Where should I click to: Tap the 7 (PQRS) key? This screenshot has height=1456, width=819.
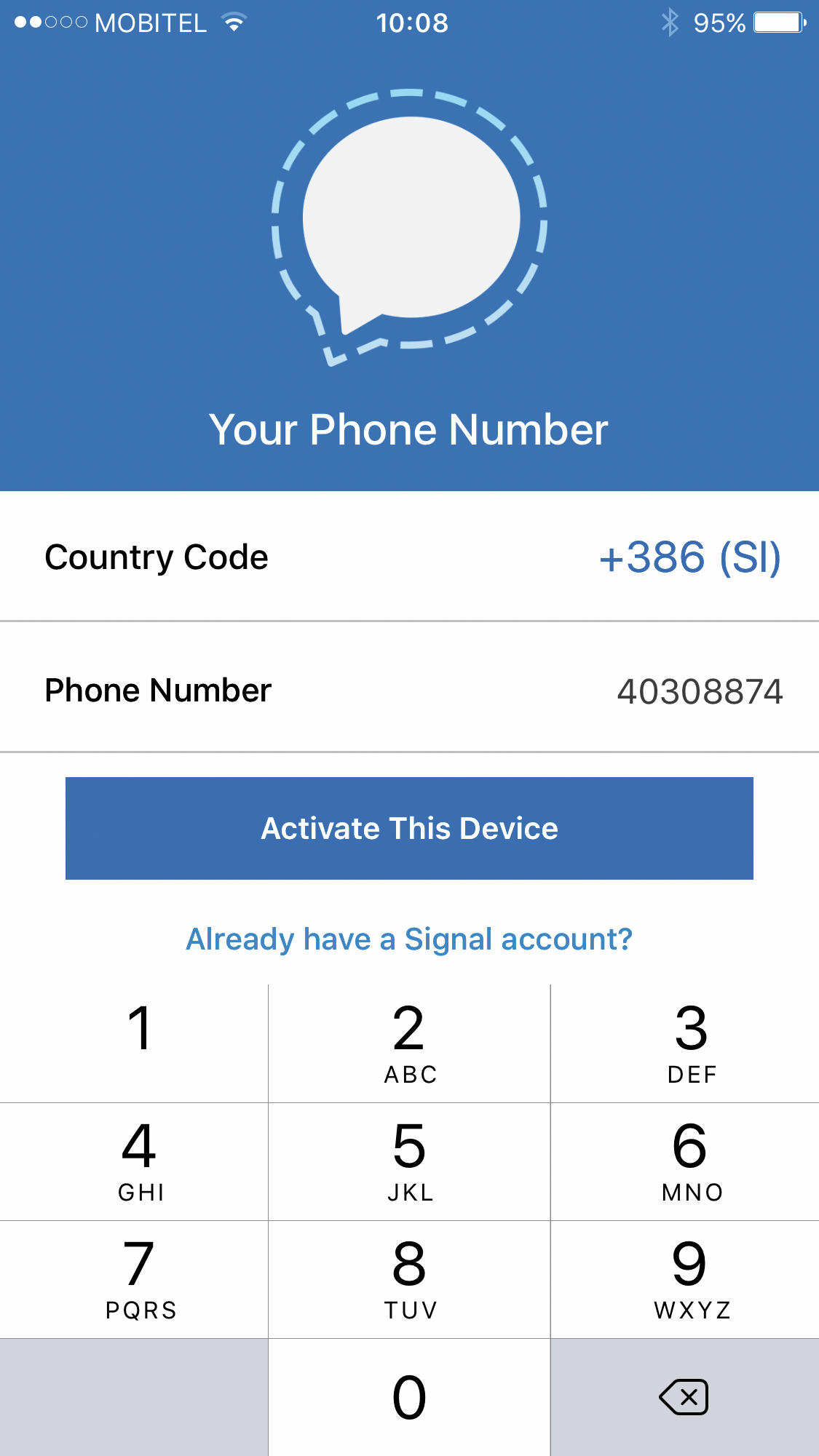pos(134,1279)
